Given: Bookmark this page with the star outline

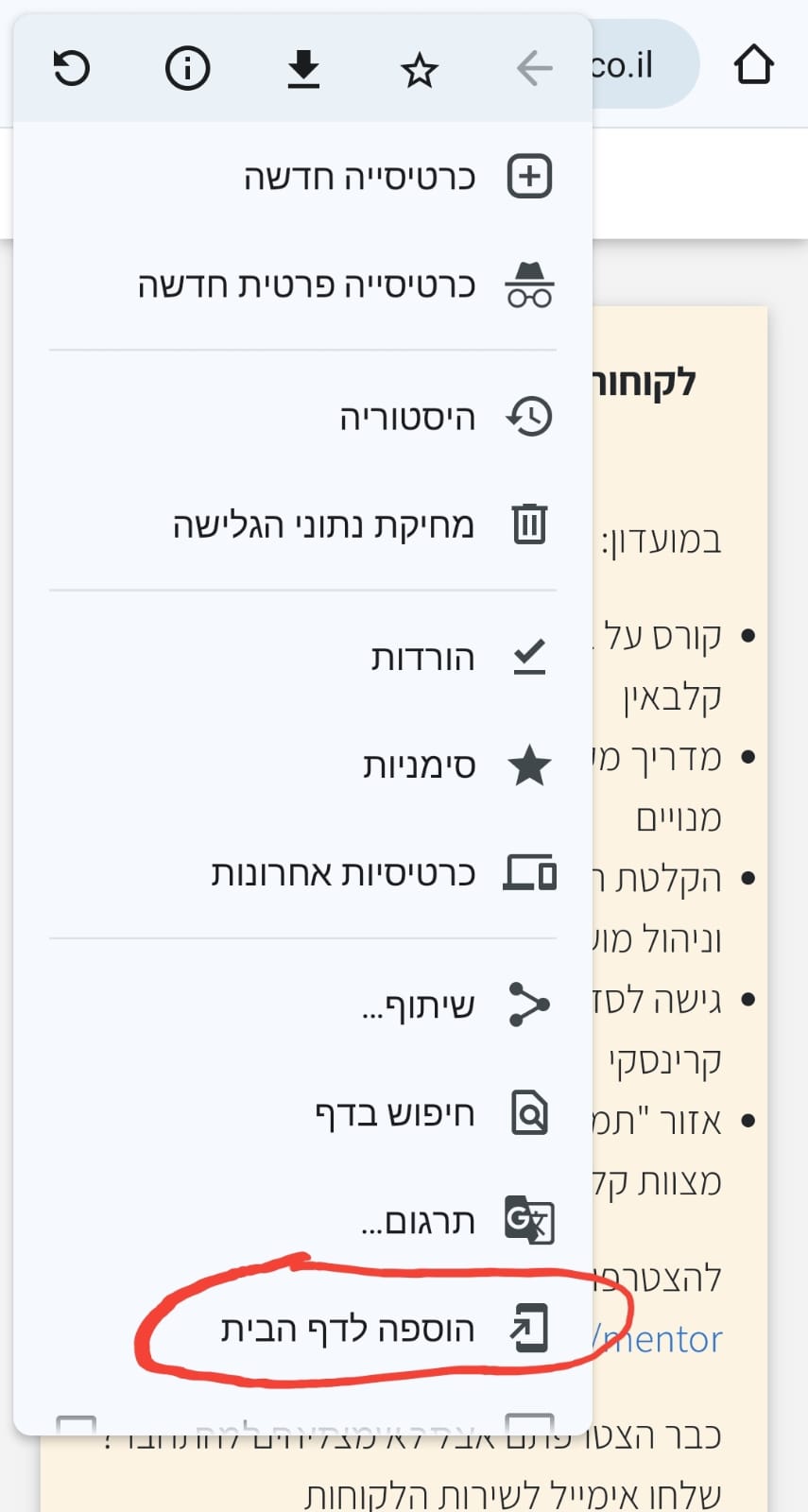Looking at the screenshot, I should 419,69.
